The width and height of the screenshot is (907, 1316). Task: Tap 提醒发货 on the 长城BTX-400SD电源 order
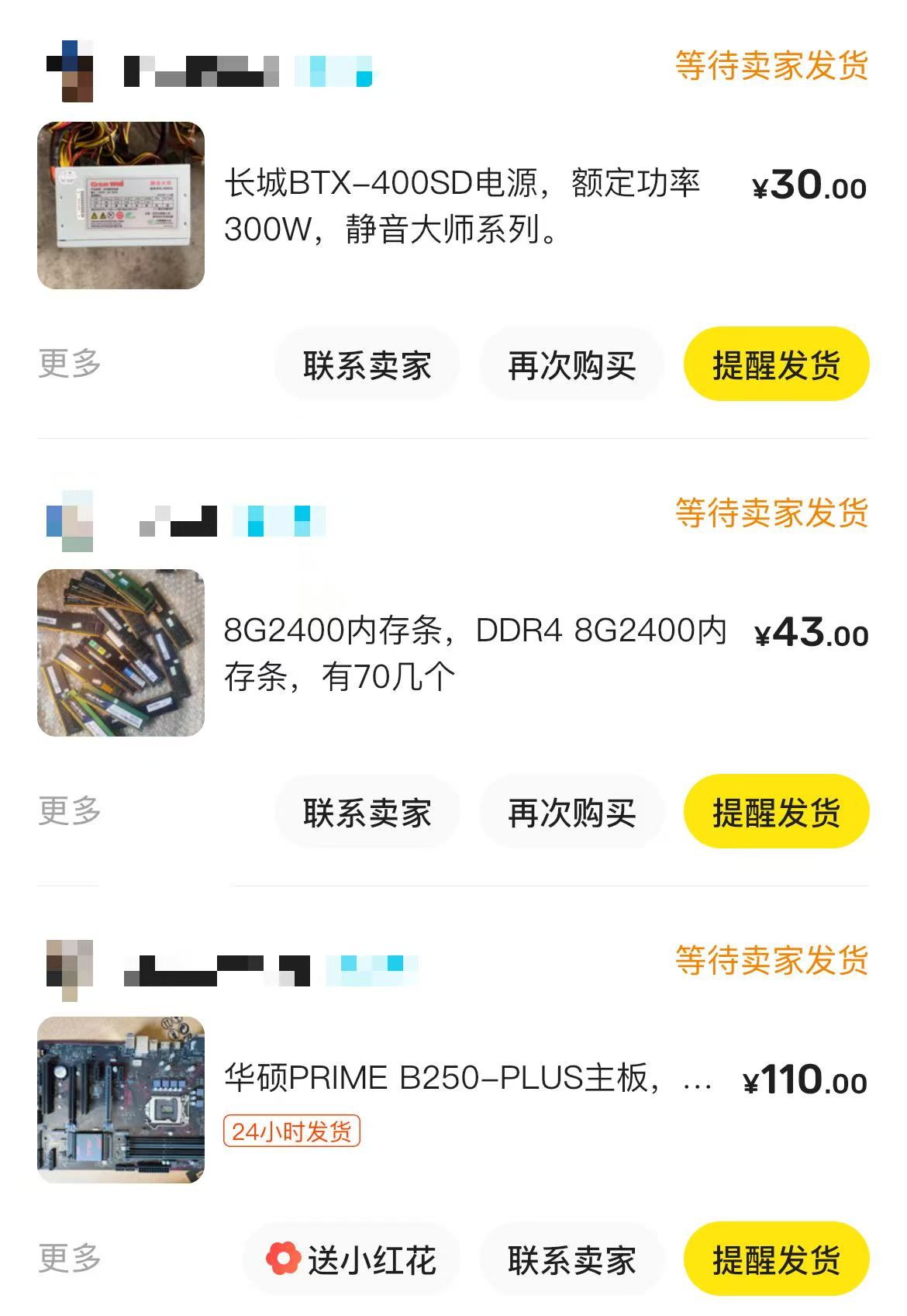pyautogui.click(x=776, y=364)
